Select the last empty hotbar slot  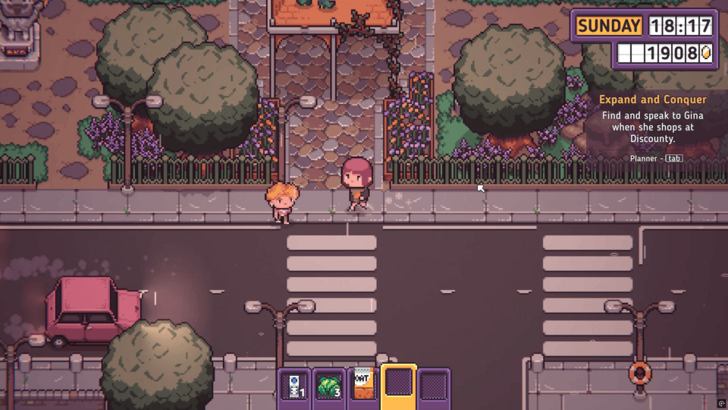pos(434,386)
